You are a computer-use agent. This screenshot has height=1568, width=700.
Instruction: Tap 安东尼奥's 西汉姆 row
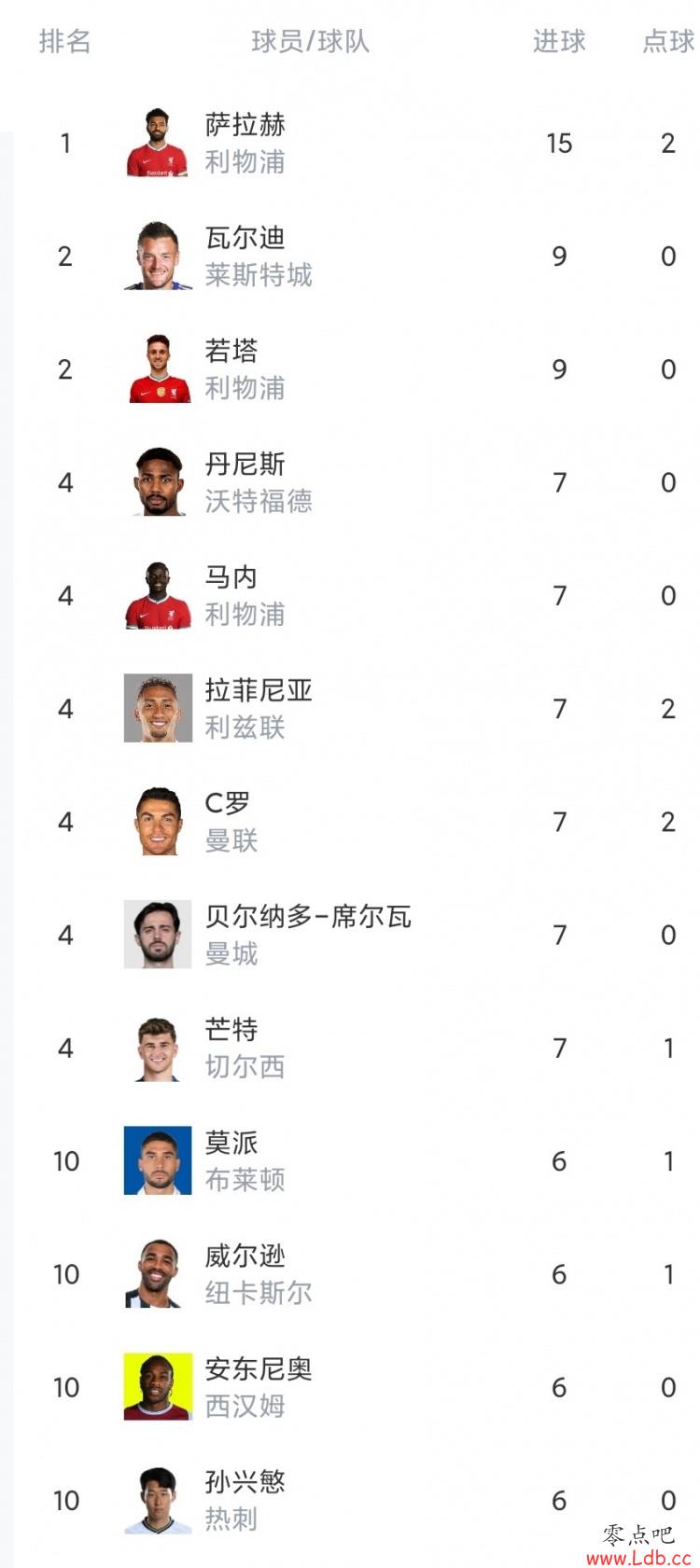[x=358, y=1387]
